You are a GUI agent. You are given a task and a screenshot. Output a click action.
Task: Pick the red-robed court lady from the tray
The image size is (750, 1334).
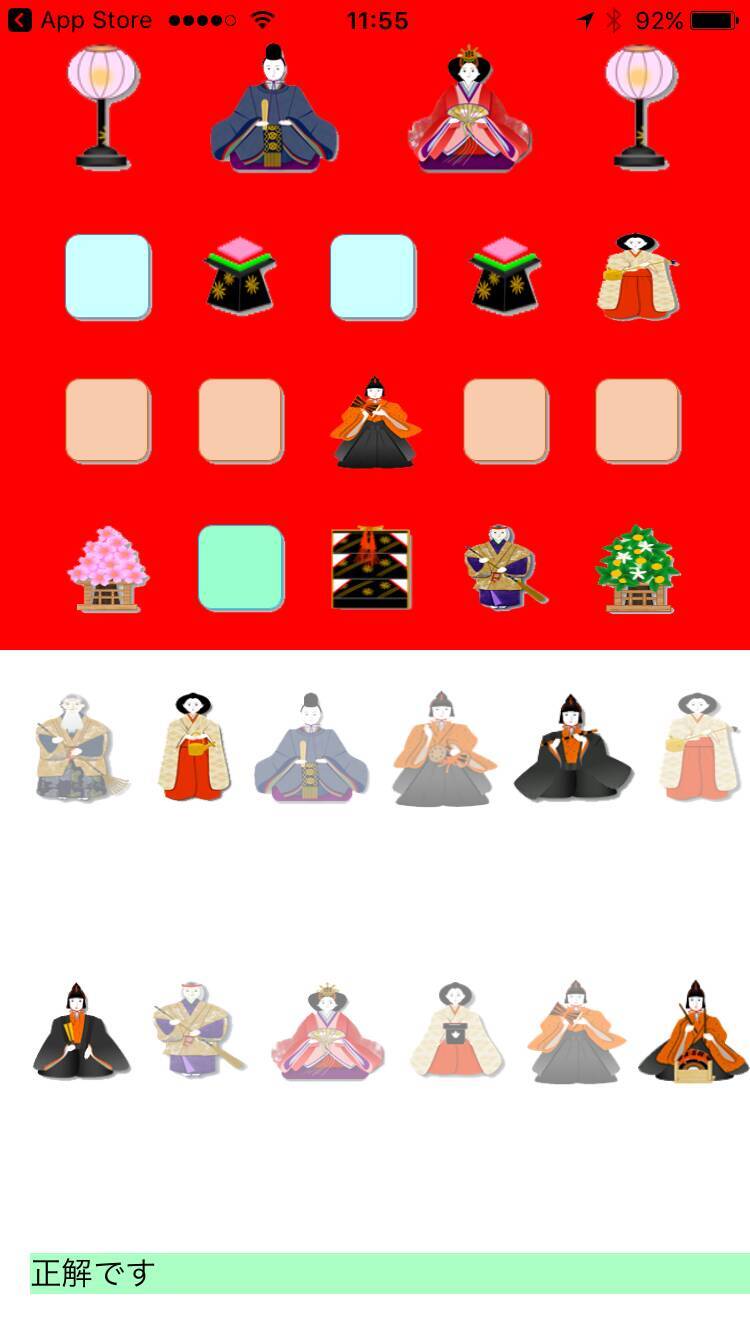tap(194, 746)
